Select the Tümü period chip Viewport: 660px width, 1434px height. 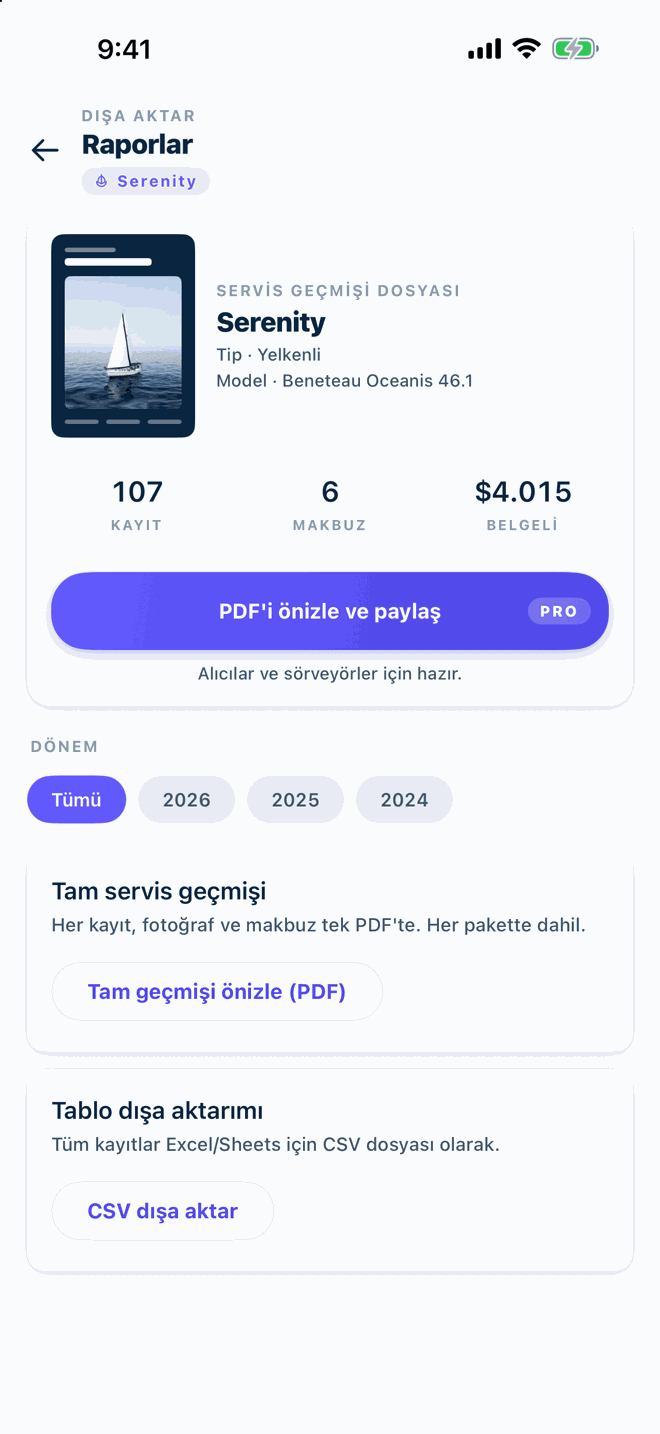click(x=77, y=800)
